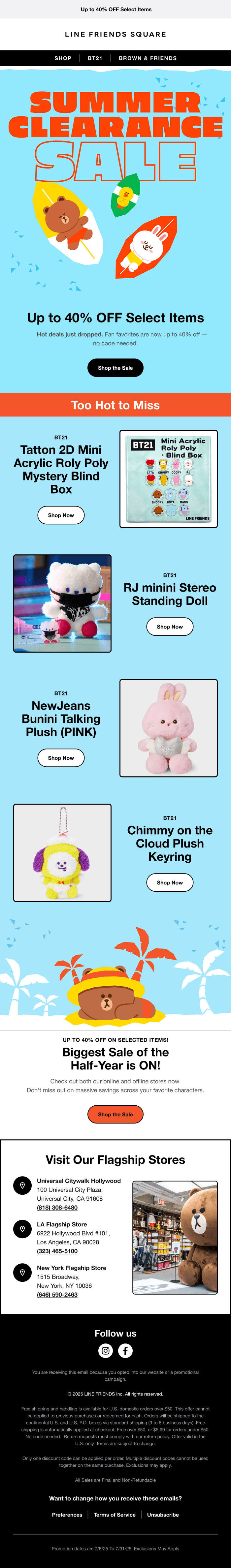
Task: Shop Now for Tatton Mystery Blind Box
Action: [61, 515]
